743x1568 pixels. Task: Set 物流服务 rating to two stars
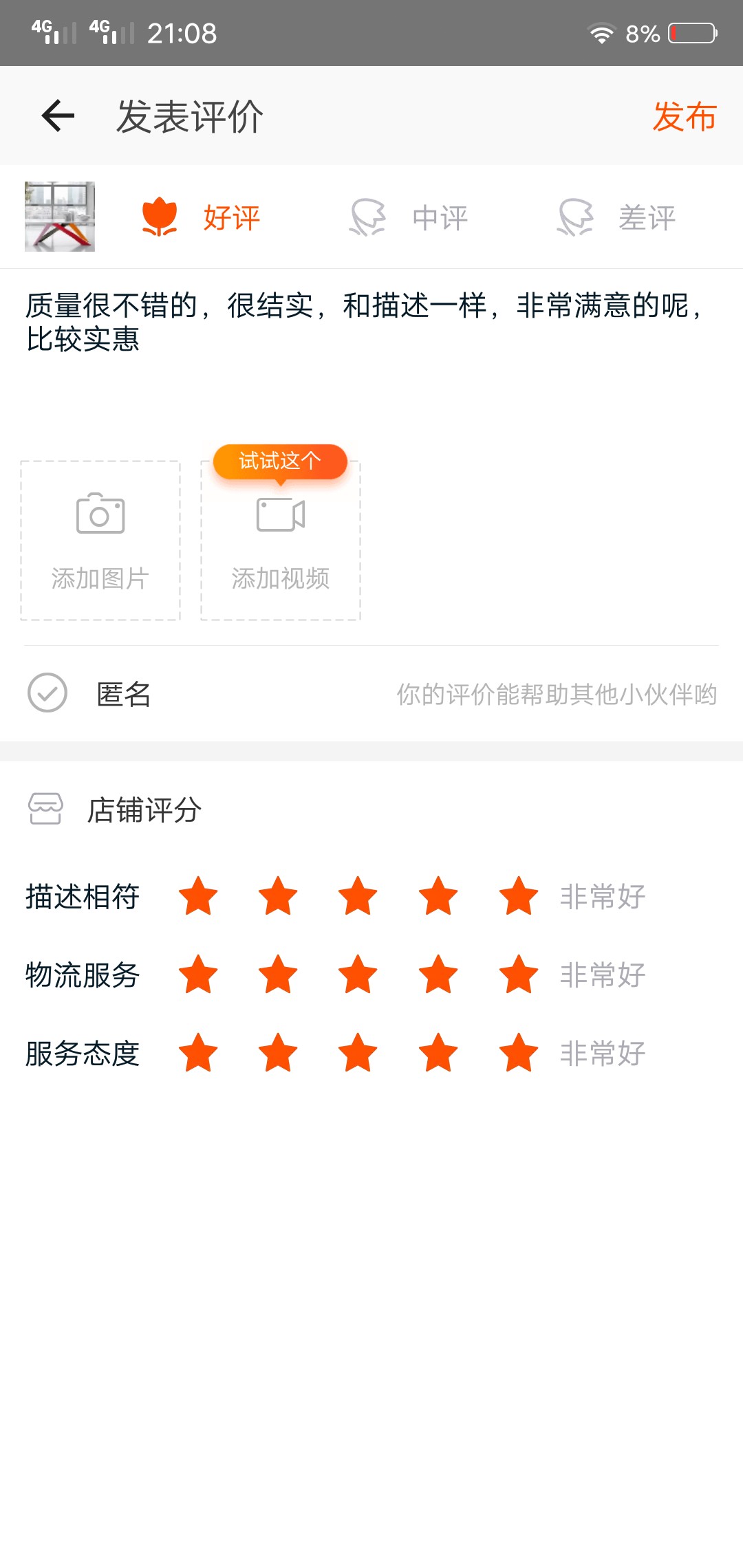278,974
